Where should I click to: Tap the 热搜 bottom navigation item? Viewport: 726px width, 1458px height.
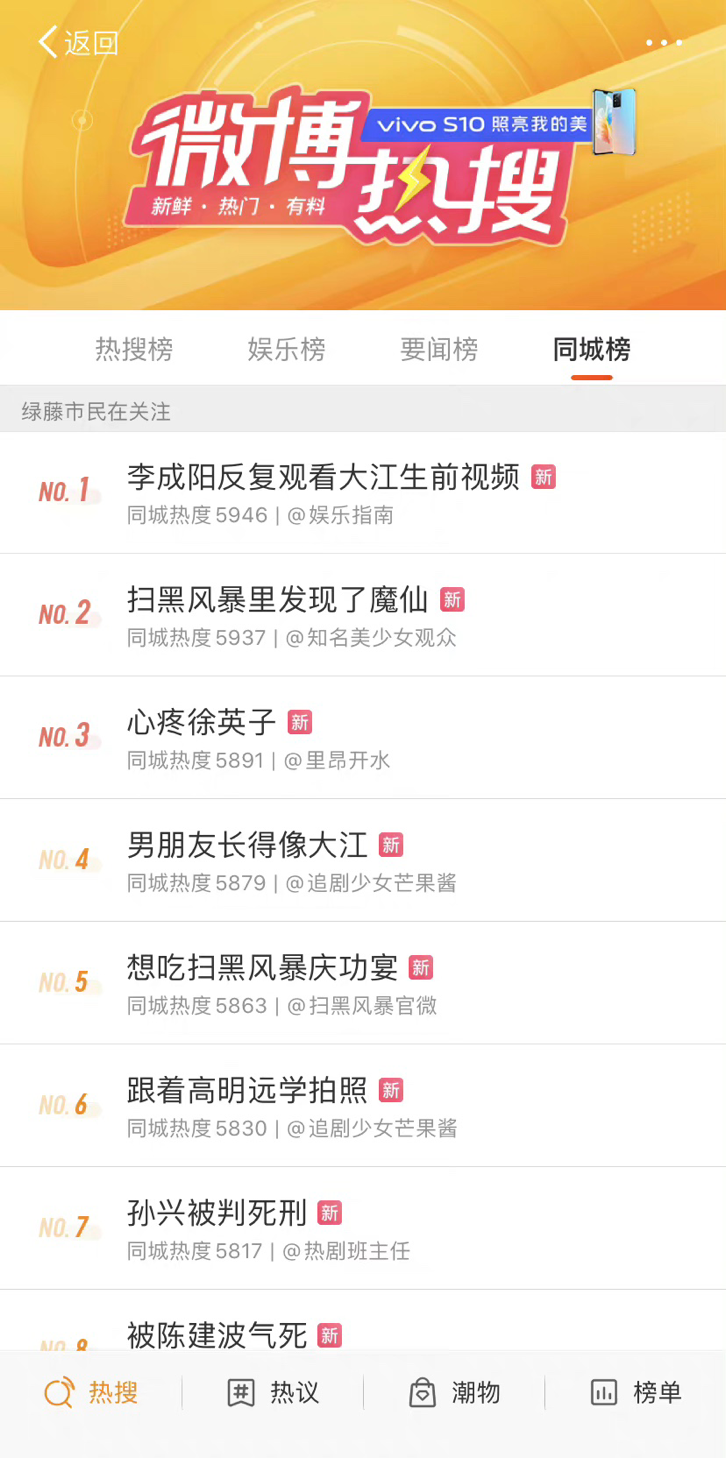point(91,1392)
